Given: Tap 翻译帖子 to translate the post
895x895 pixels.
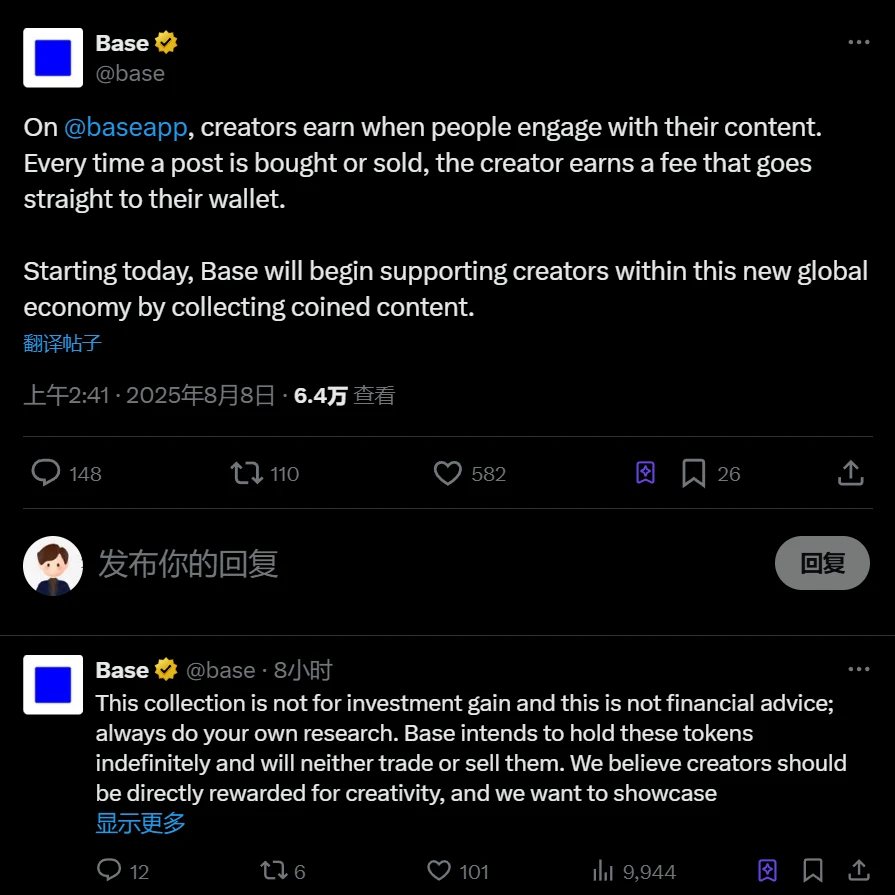Looking at the screenshot, I should coord(63,344).
